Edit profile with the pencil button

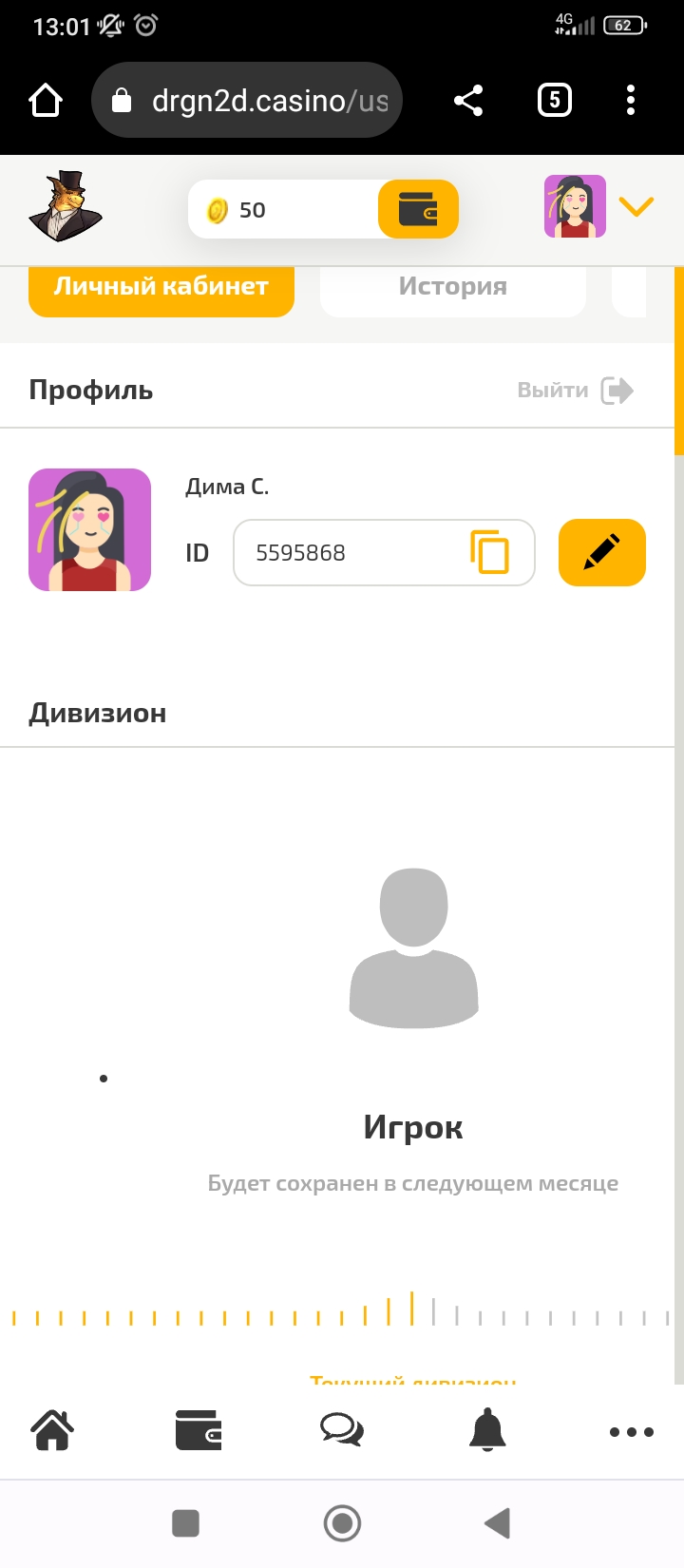601,552
